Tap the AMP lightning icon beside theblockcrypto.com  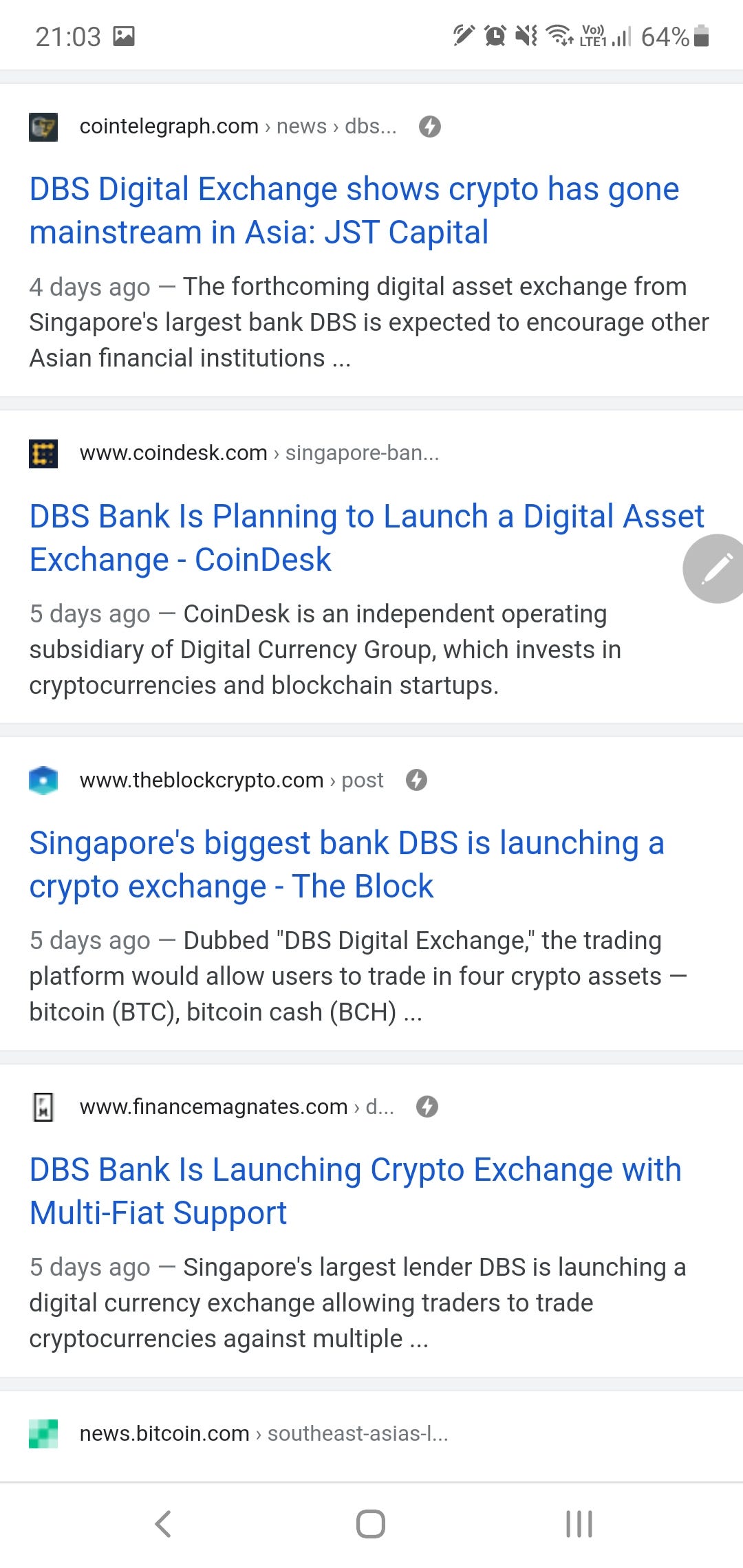point(416,780)
